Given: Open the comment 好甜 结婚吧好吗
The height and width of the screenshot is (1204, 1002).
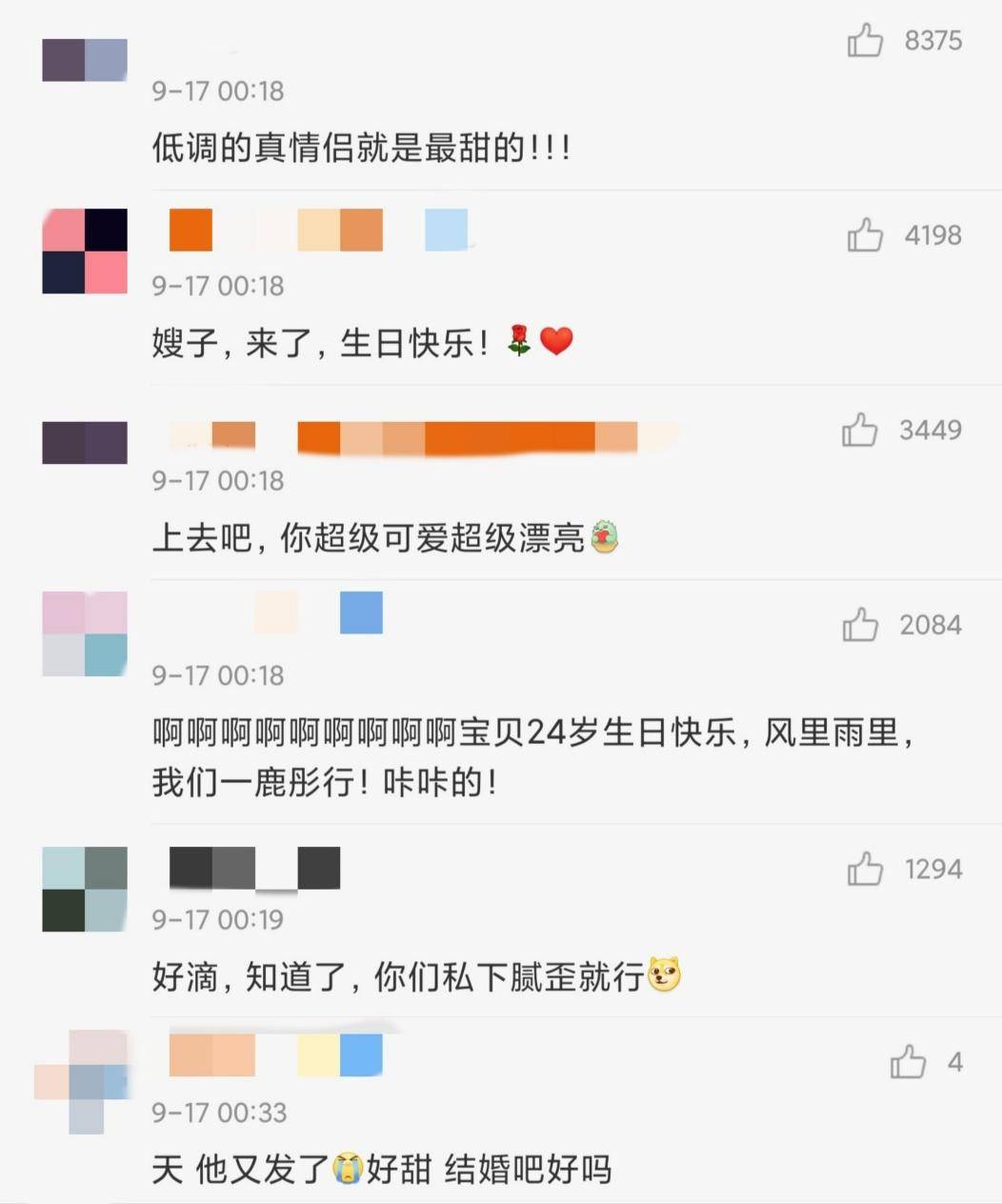Looking at the screenshot, I should [x=381, y=1170].
